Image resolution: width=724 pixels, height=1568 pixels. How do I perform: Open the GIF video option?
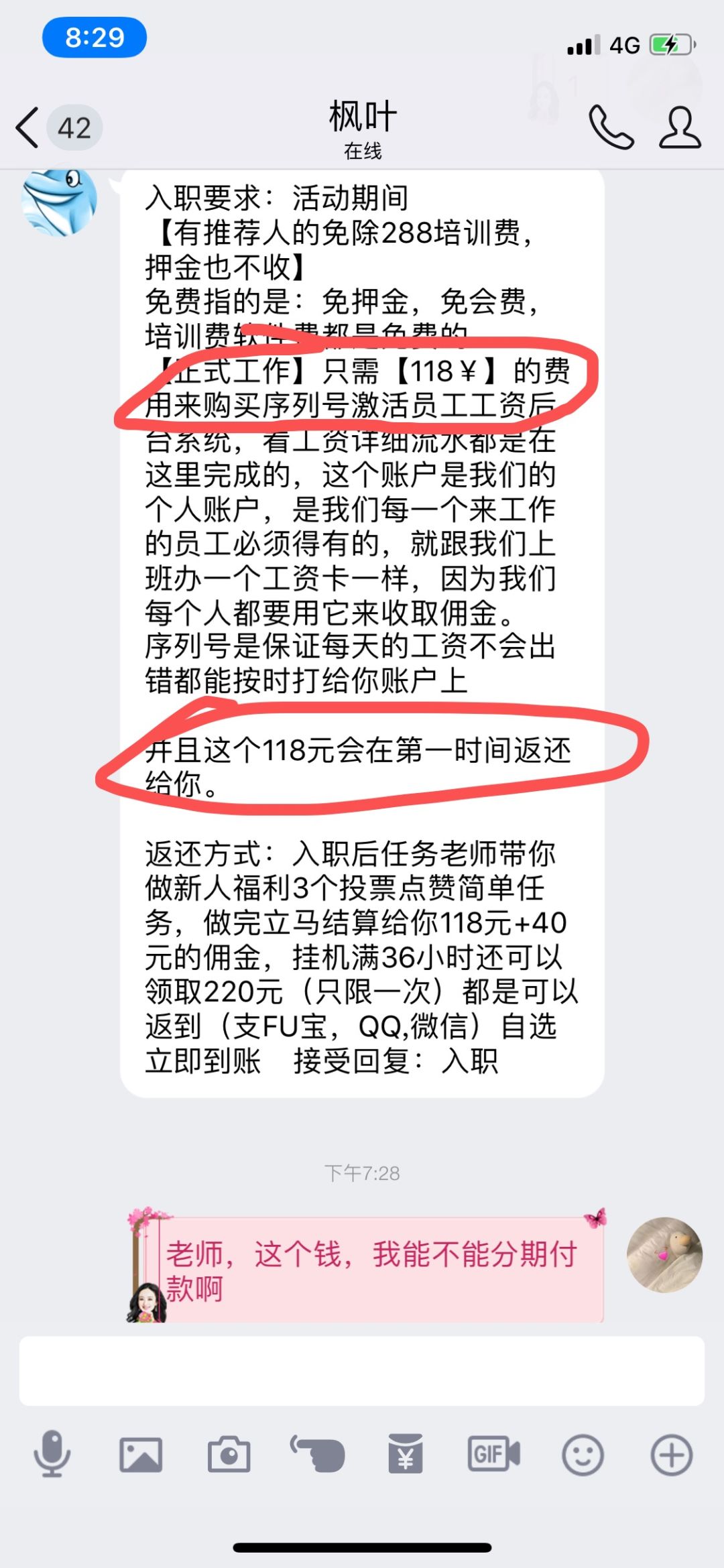pos(493,1455)
